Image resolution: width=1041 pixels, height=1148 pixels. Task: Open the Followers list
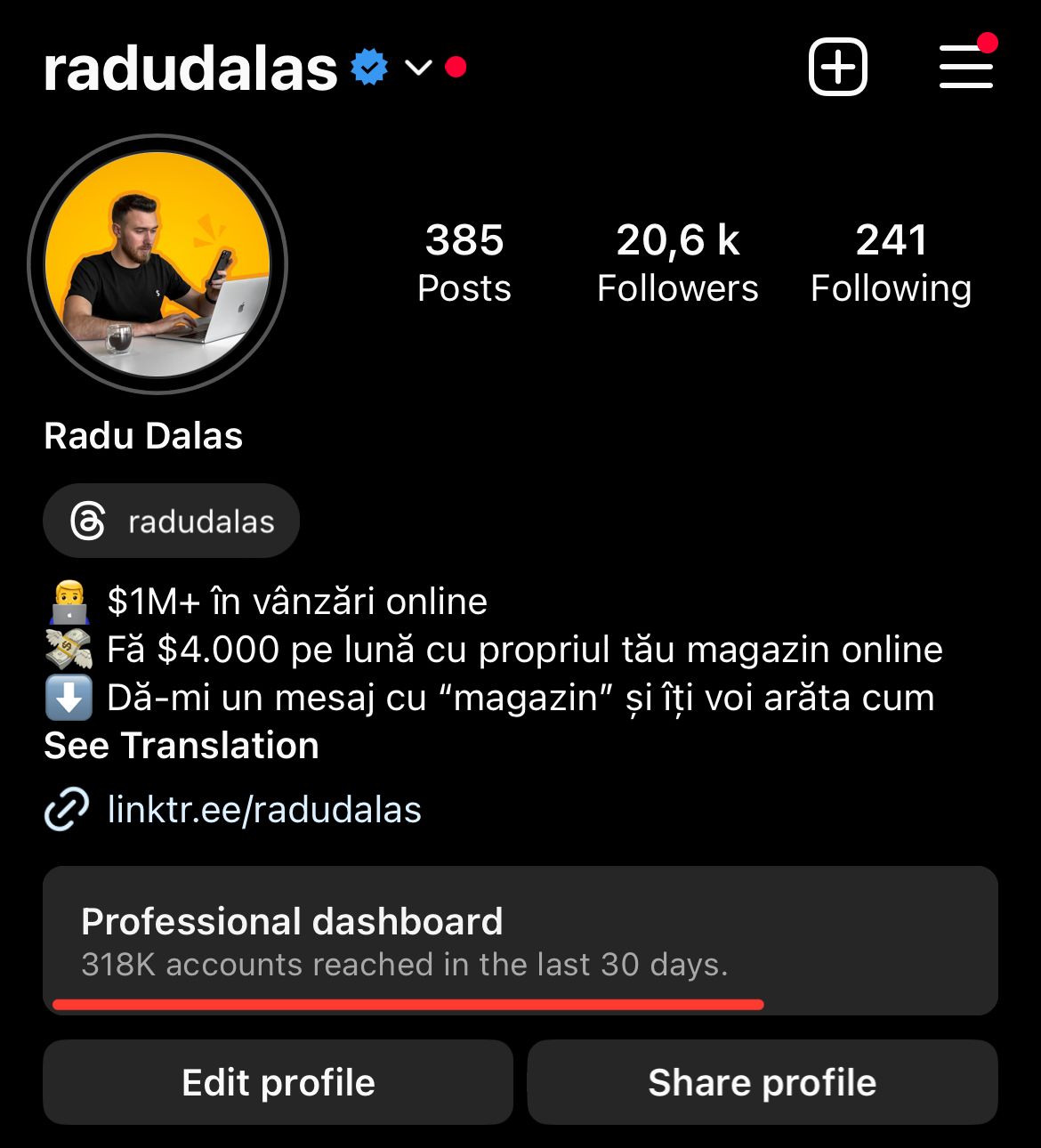click(677, 263)
